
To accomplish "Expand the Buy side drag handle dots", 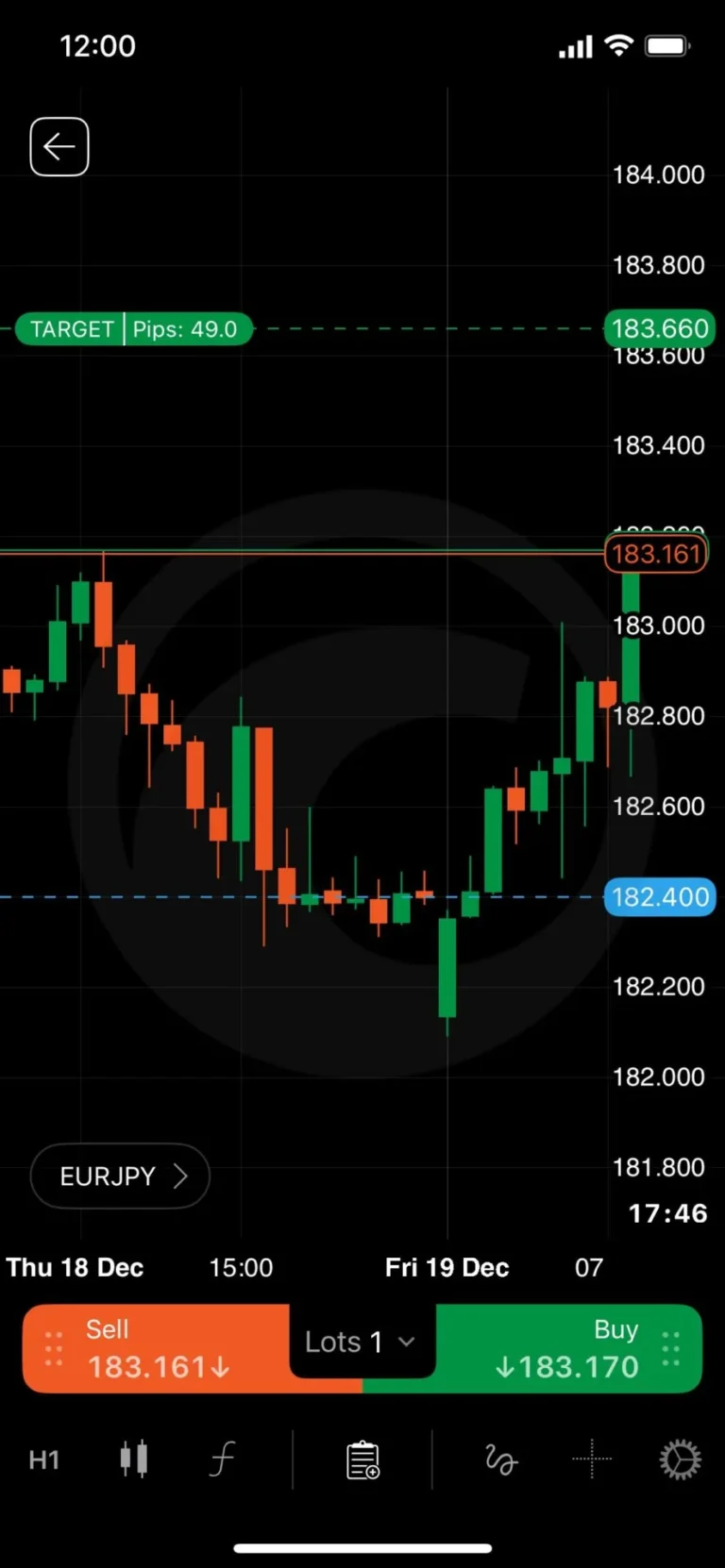I will [x=671, y=1347].
